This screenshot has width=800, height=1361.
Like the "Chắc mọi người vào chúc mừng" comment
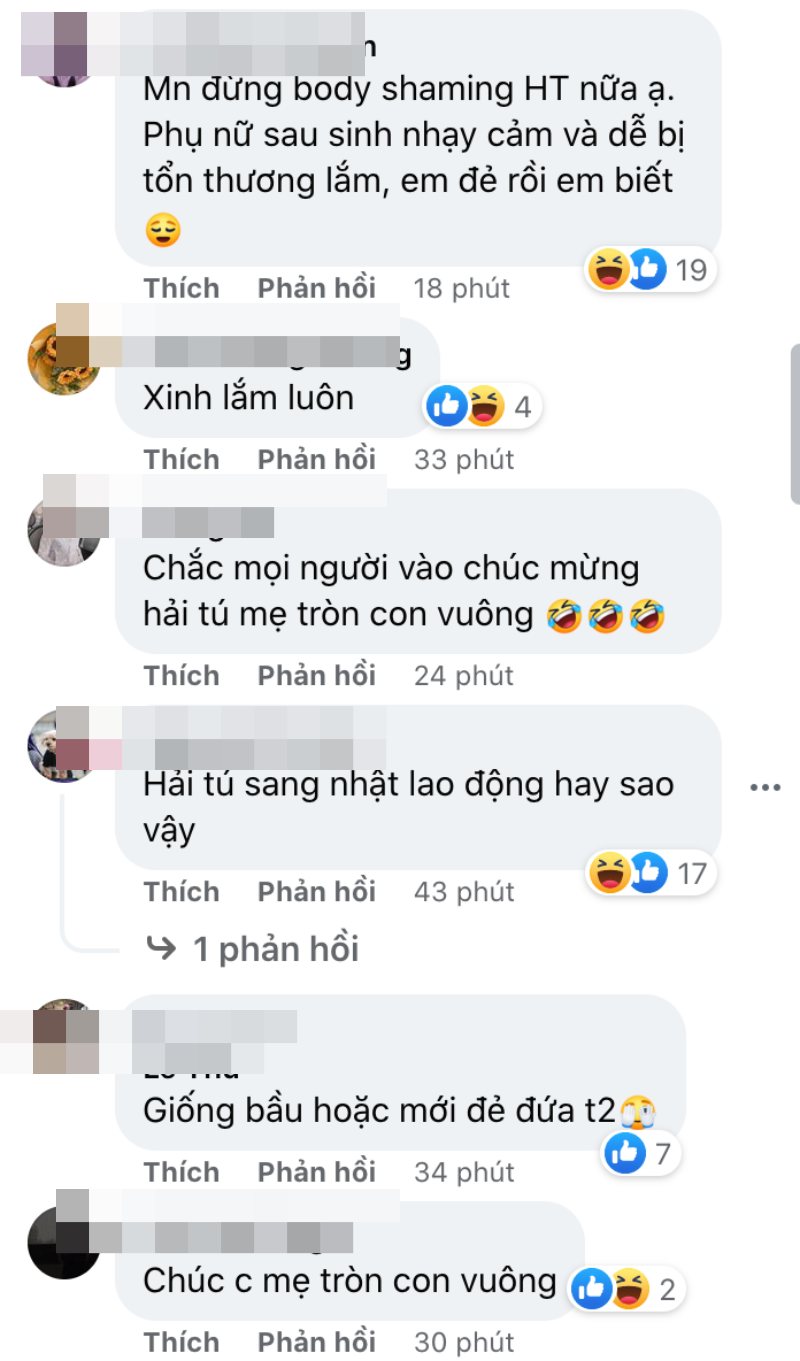[x=181, y=676]
